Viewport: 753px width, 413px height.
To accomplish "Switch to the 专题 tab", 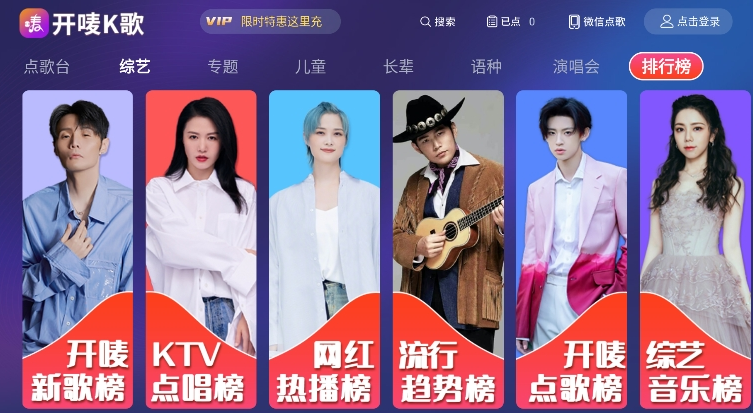I will pyautogui.click(x=223, y=67).
